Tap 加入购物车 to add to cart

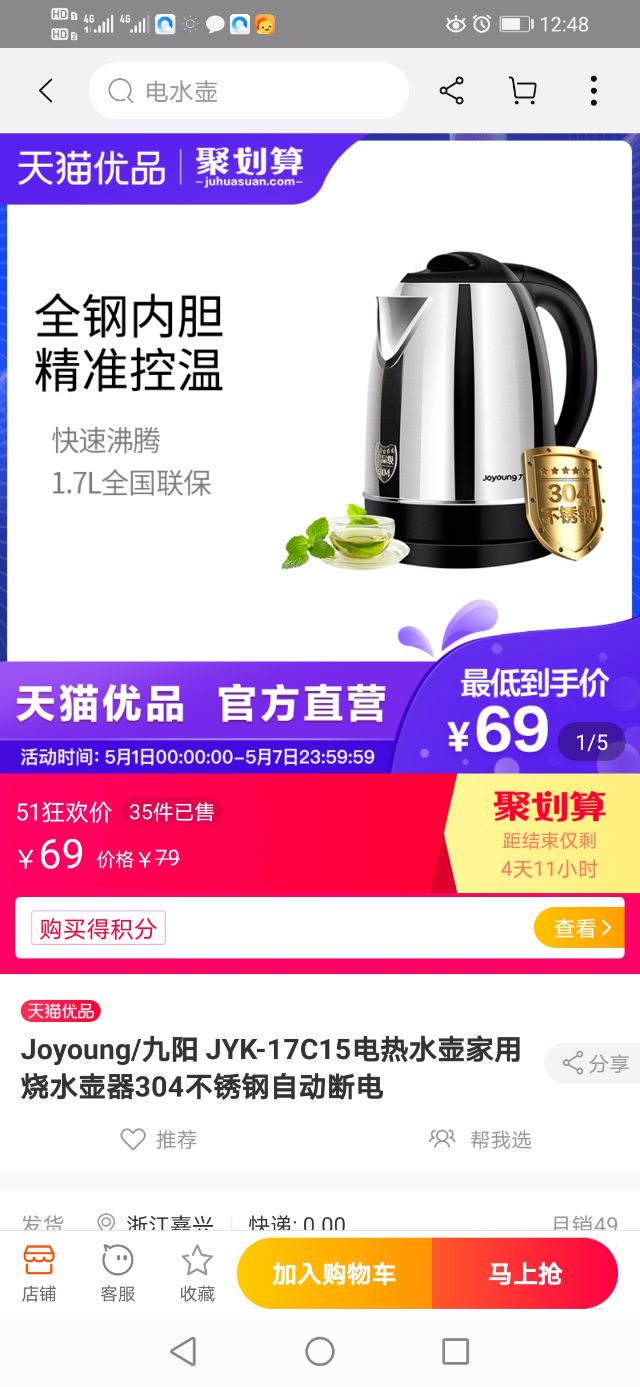point(334,1273)
